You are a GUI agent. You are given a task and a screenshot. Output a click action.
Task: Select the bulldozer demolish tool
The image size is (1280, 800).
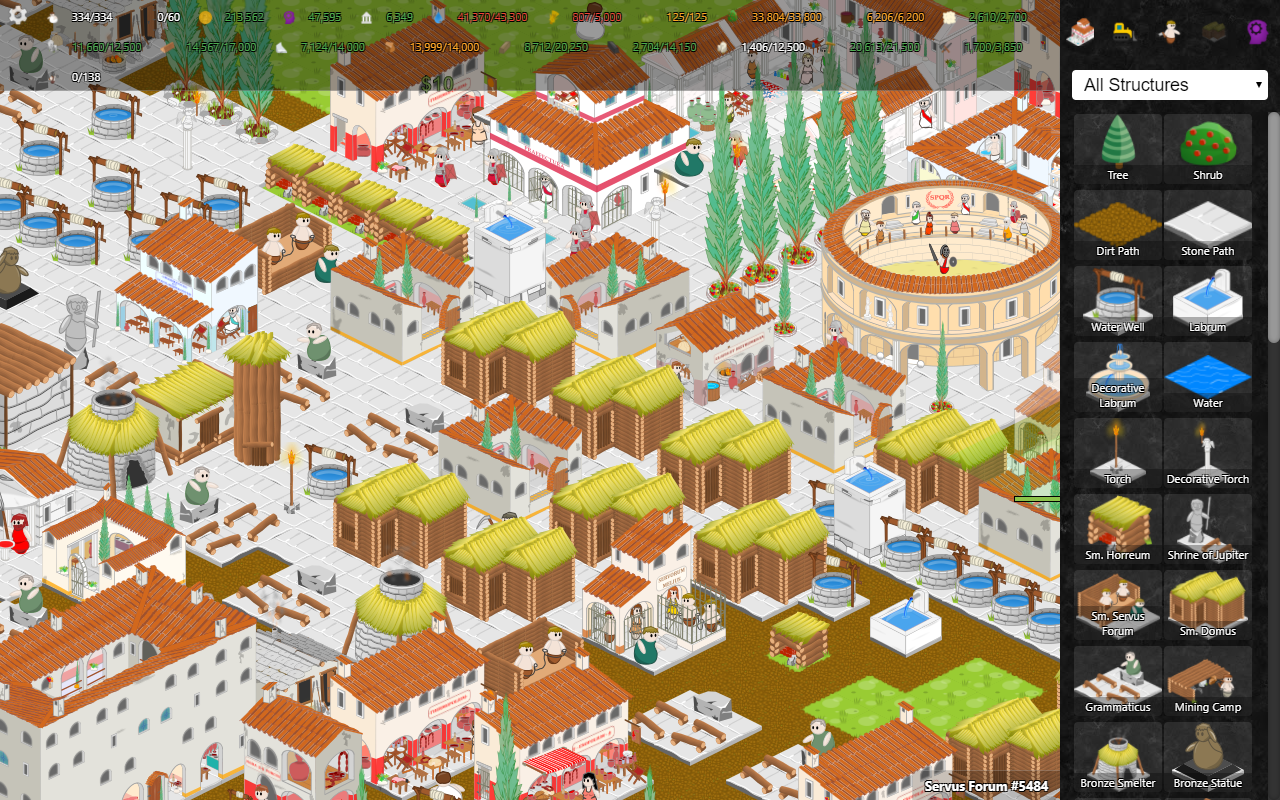tap(1124, 32)
